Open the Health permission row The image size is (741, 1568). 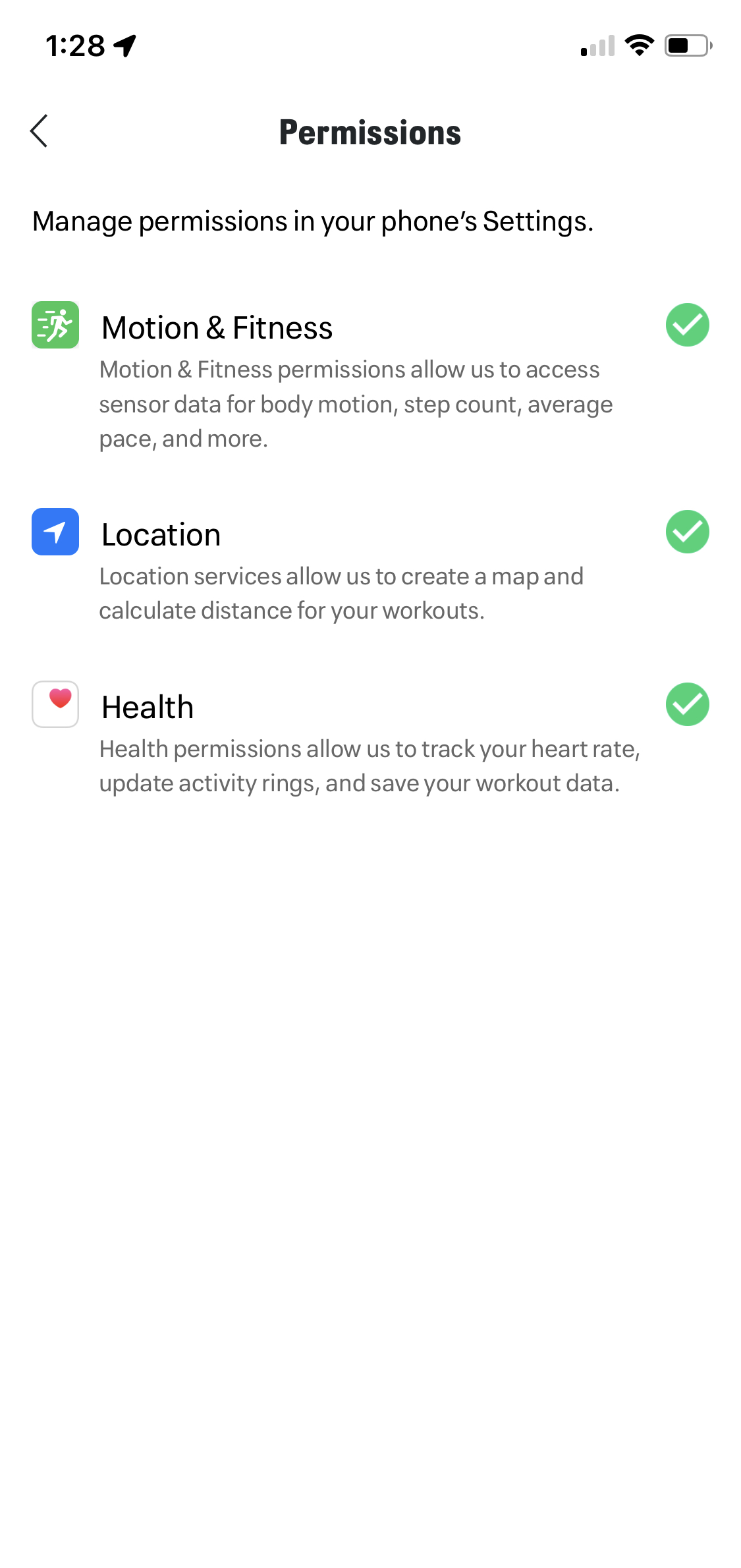coord(148,708)
